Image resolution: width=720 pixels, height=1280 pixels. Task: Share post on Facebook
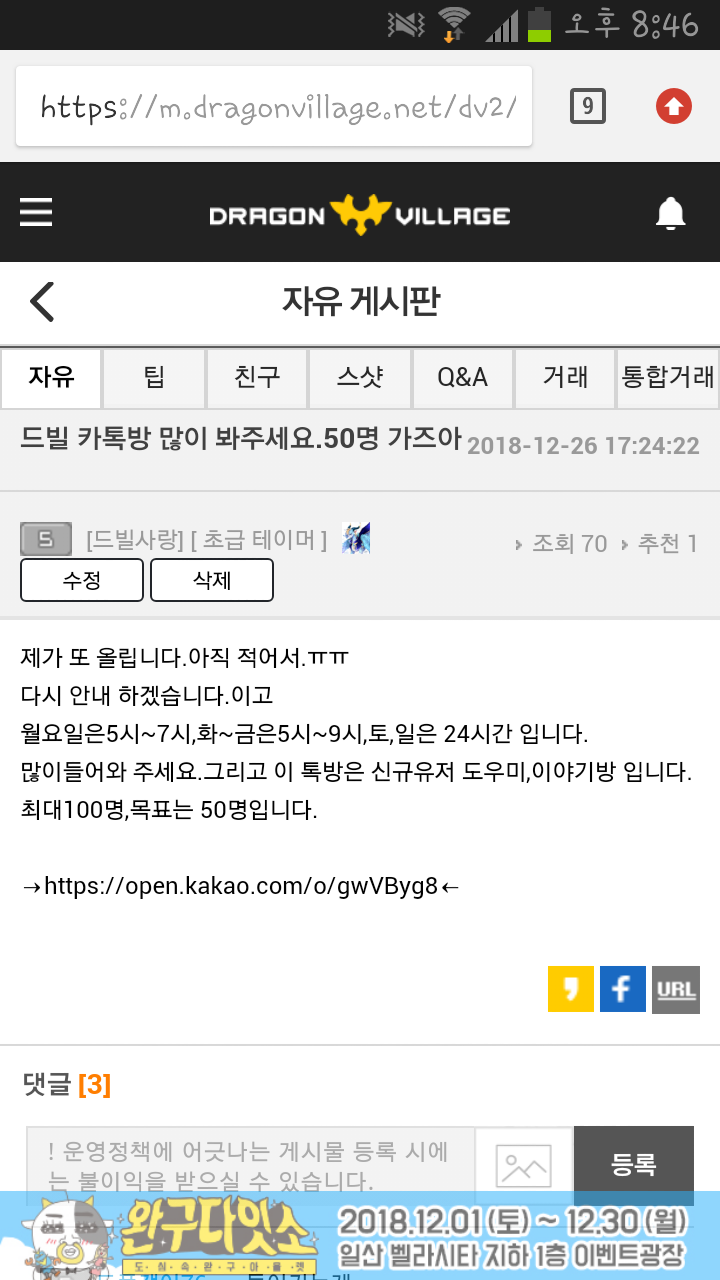622,989
